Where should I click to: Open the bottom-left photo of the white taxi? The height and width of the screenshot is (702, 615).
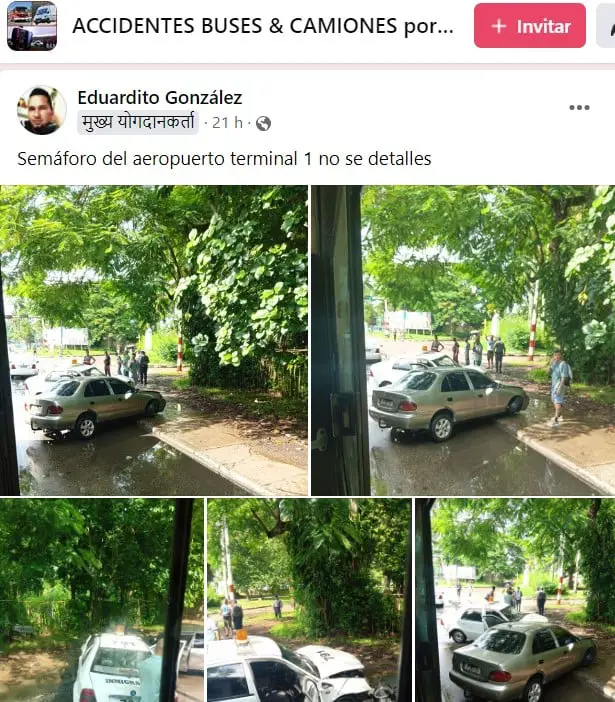[x=101, y=600]
